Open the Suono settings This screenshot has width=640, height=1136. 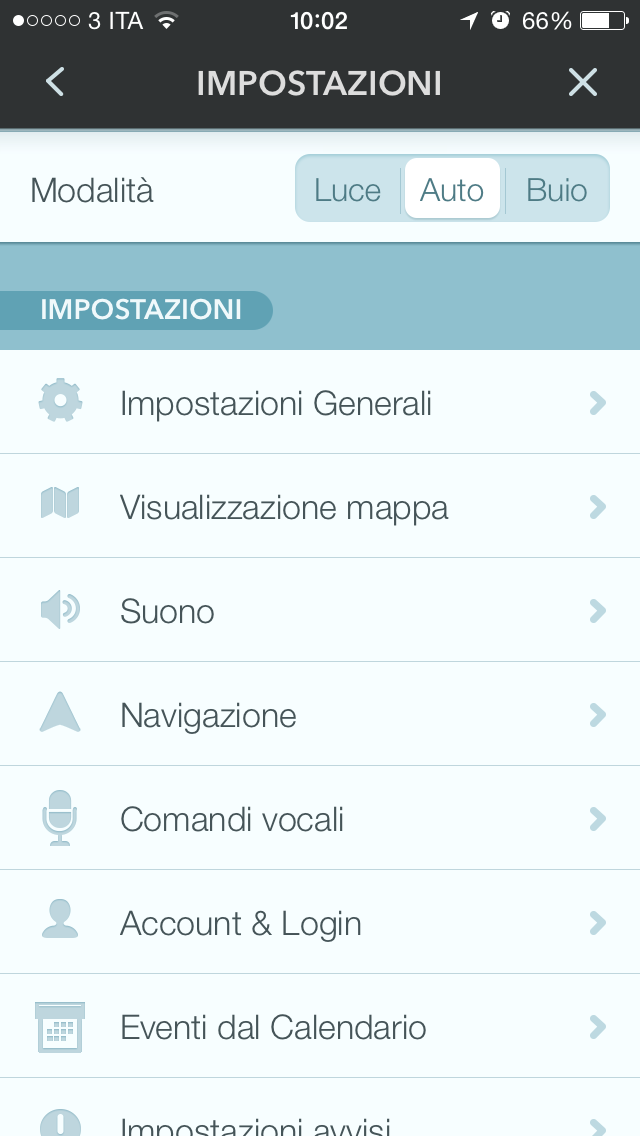[320, 611]
